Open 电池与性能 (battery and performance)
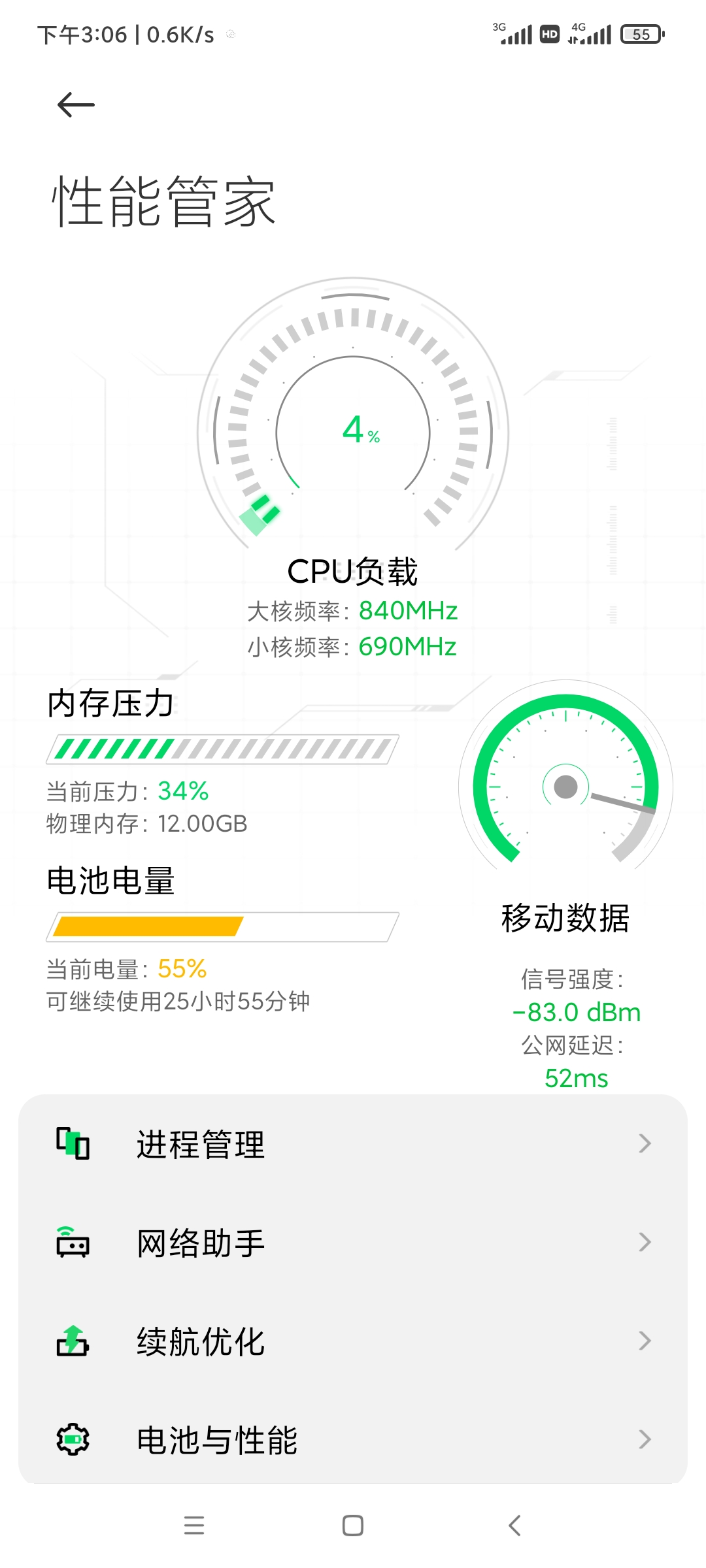 [353, 1439]
